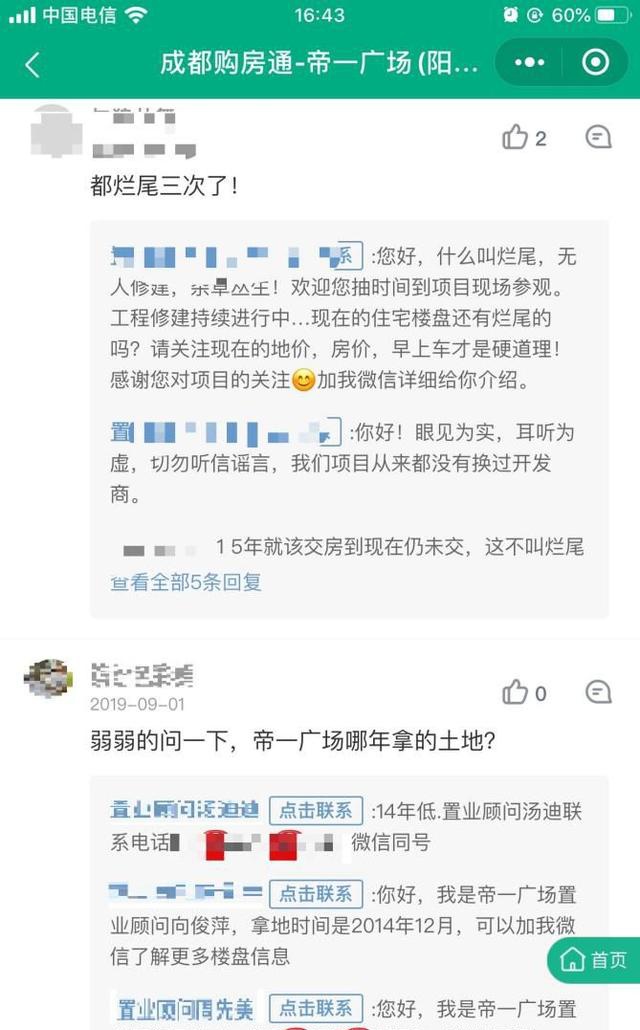The width and height of the screenshot is (640, 1030).
Task: Reply to the comment 都烂尾三次了
Action: (598, 138)
